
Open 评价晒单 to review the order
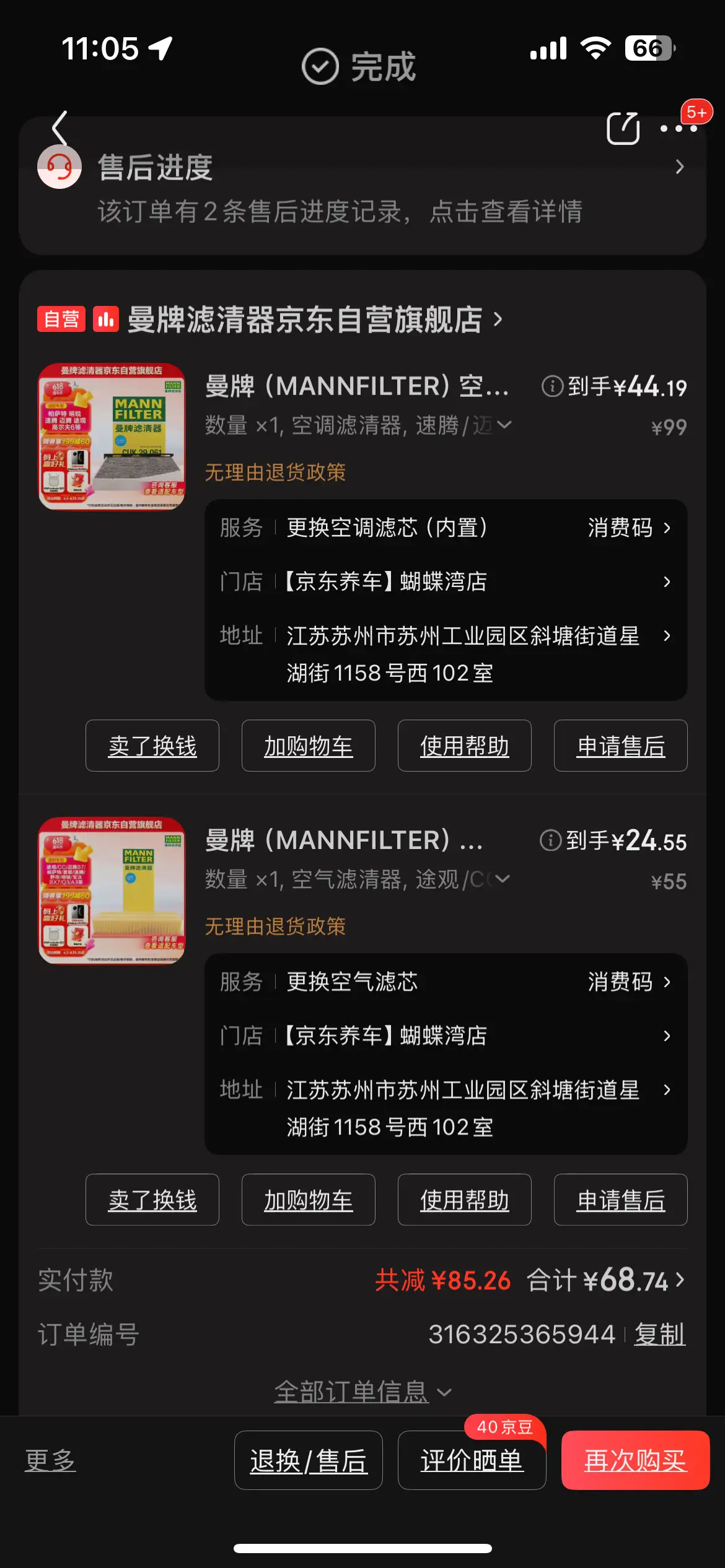[x=472, y=1460]
